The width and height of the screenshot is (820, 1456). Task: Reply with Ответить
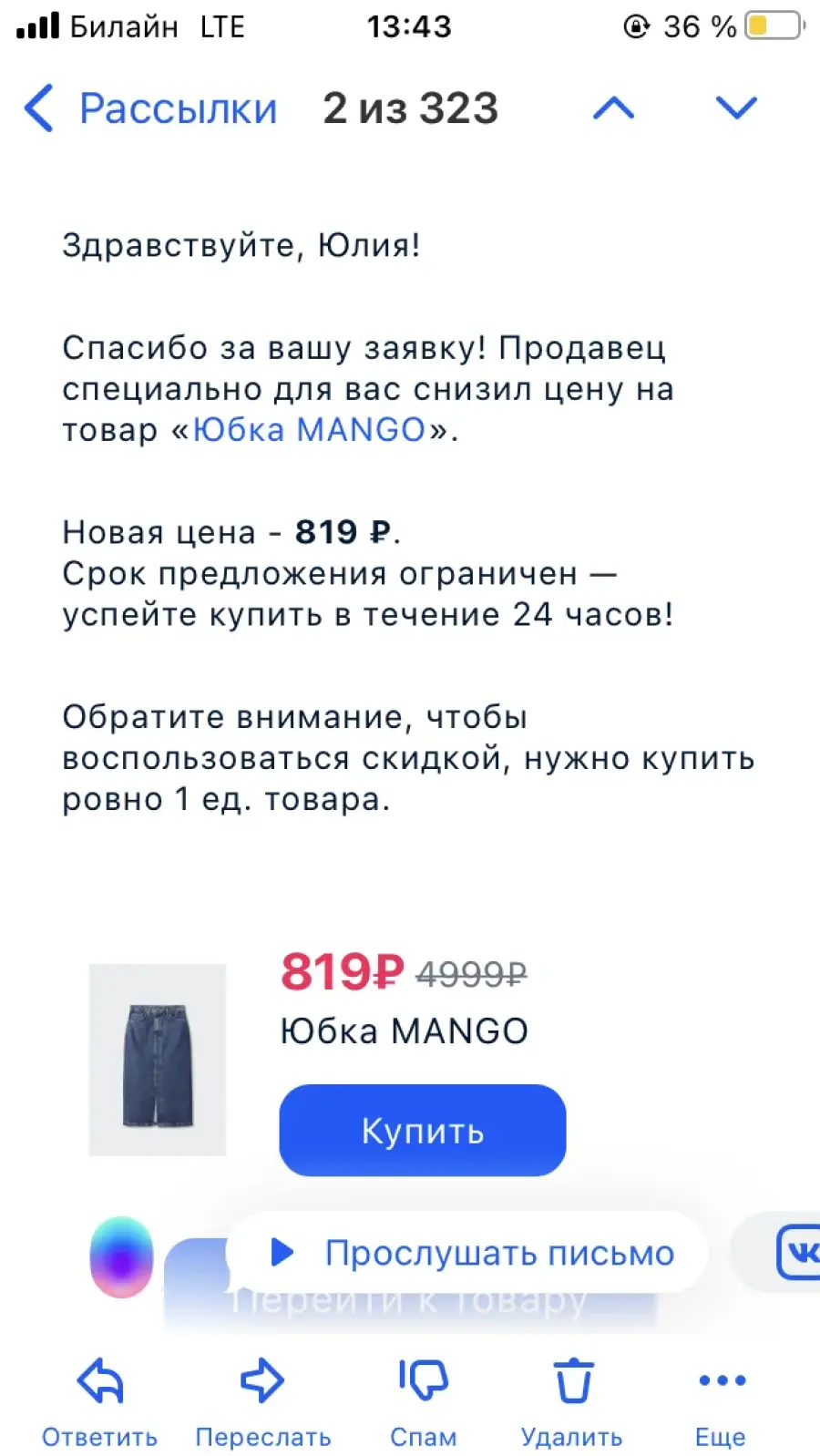99,1403
